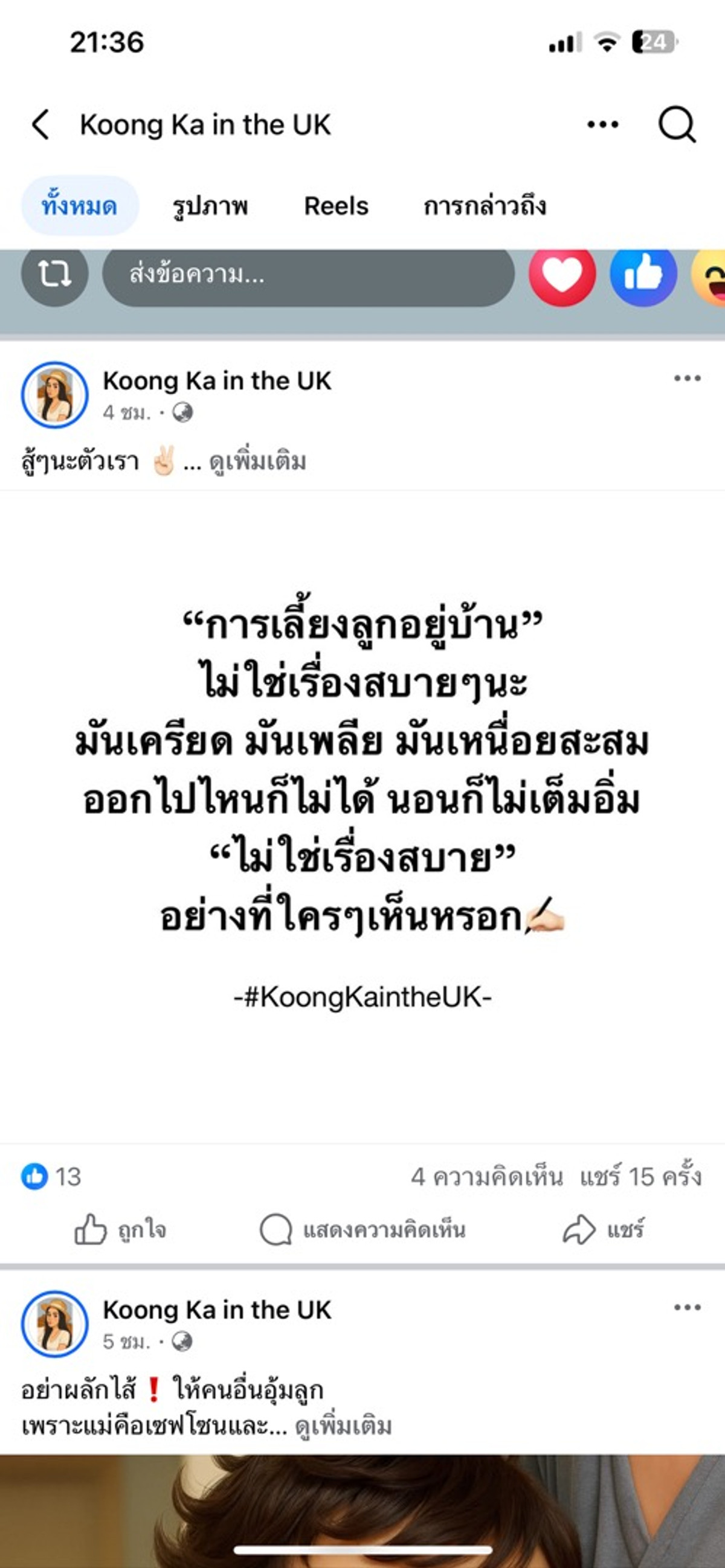725x1568 pixels.
Task: Switch to the Reels tab
Action: (x=336, y=206)
